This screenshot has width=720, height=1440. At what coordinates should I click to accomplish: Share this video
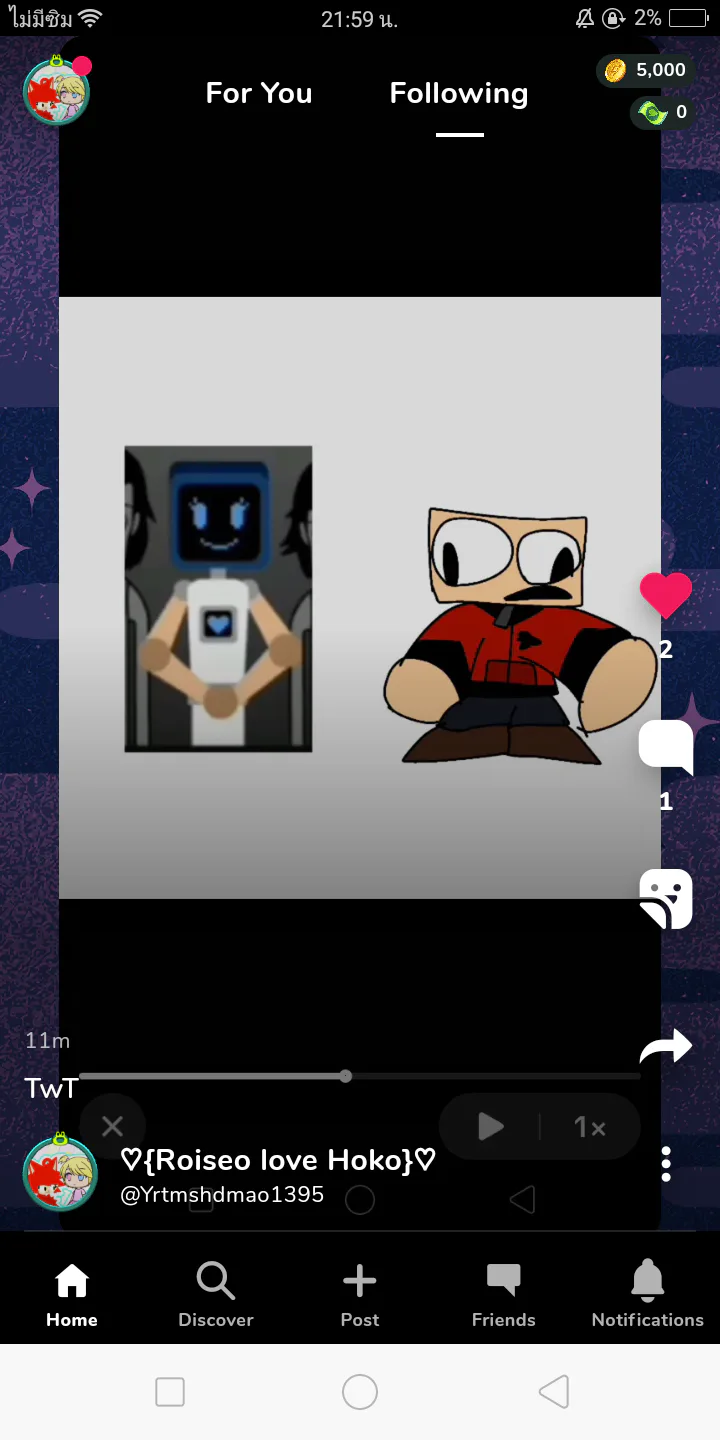point(666,1046)
